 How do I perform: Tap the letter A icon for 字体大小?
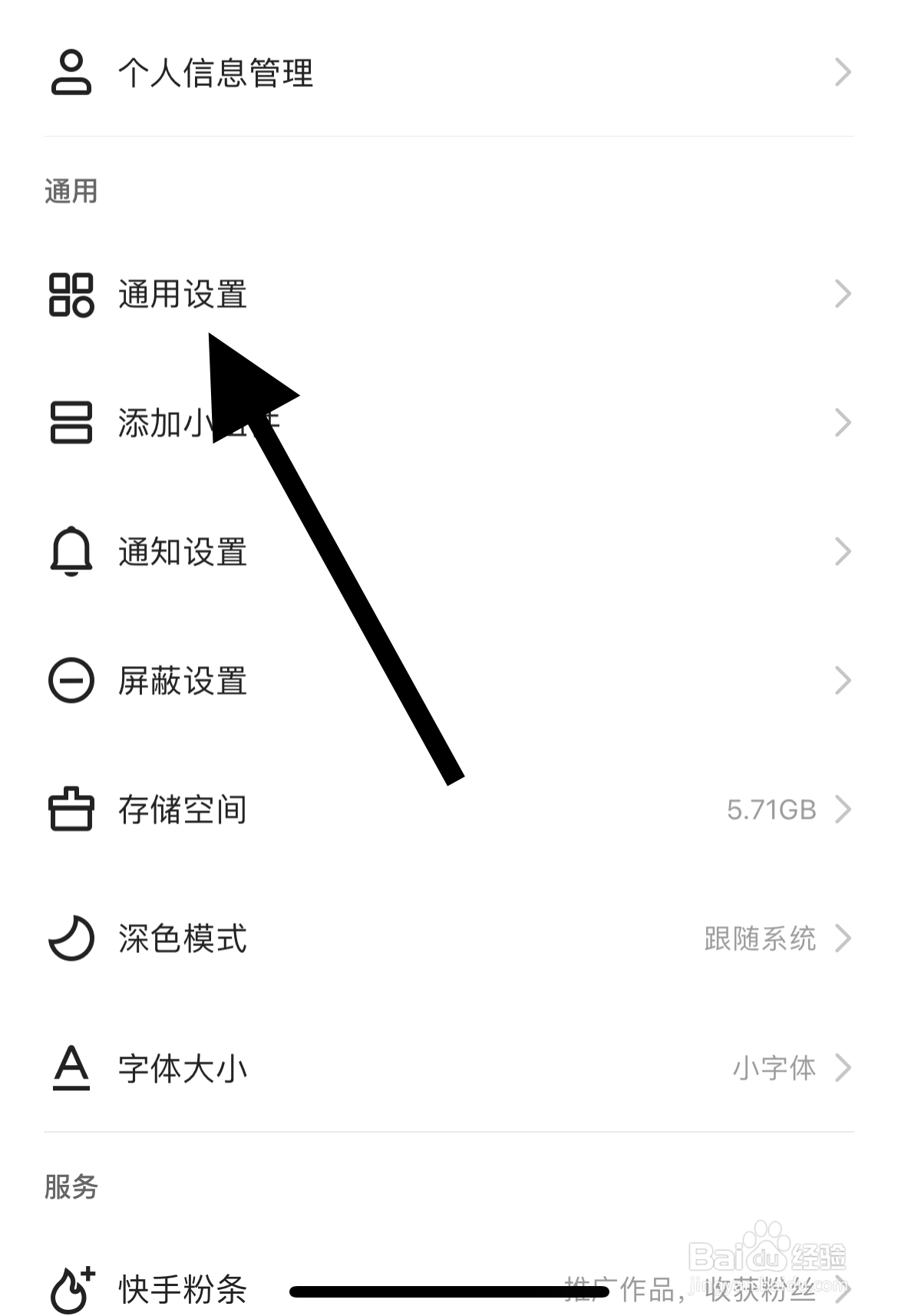click(69, 1067)
